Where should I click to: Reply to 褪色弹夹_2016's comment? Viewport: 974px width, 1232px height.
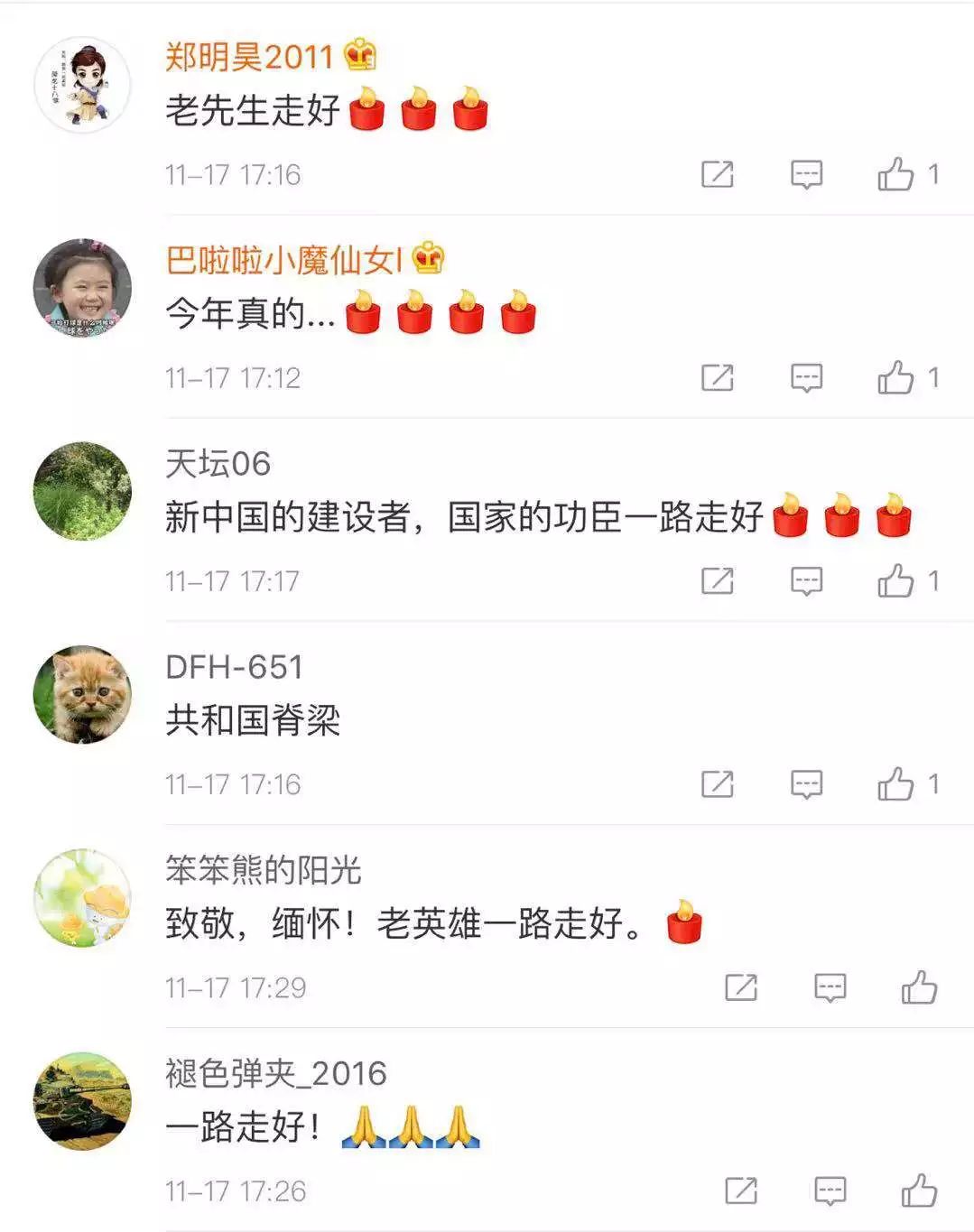(x=830, y=1190)
